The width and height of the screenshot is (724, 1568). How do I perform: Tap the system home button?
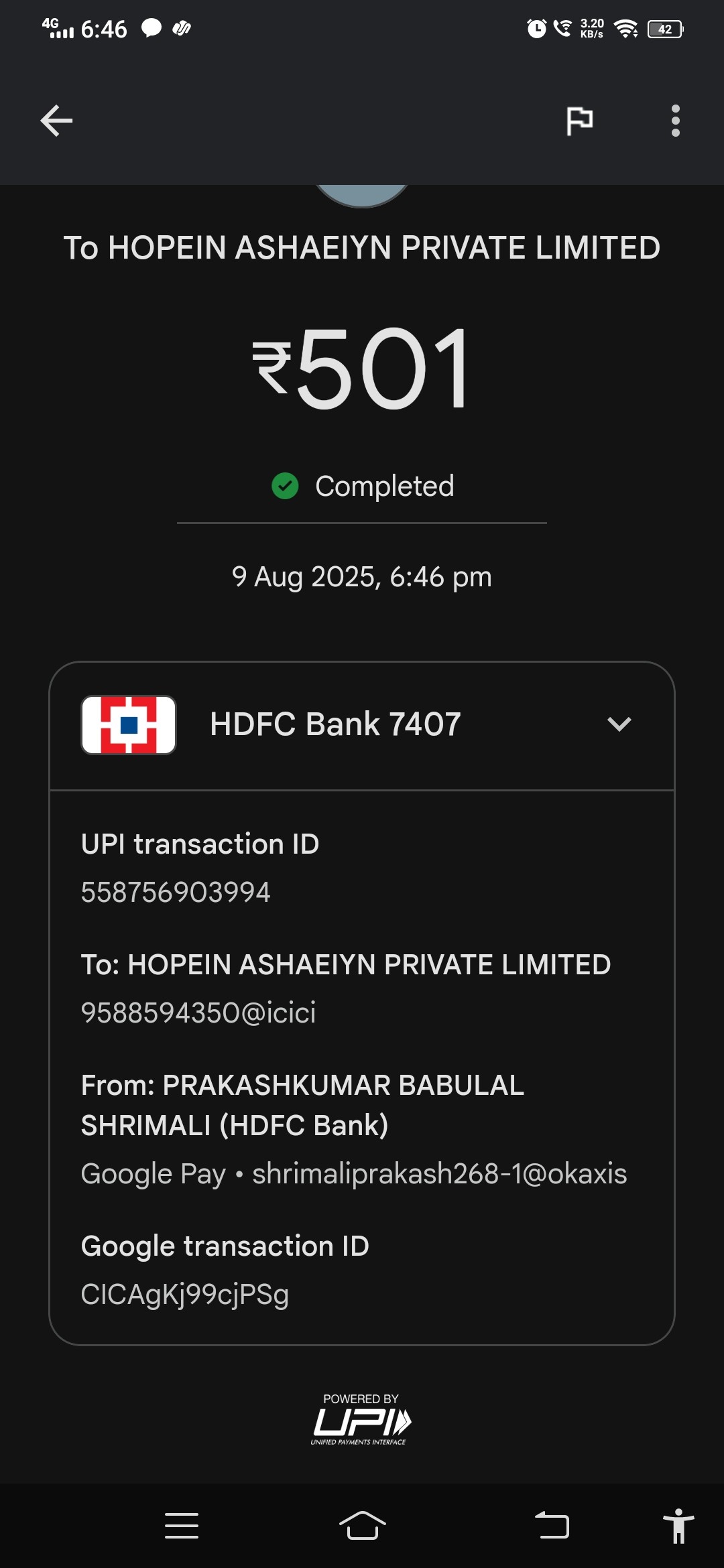click(362, 1526)
